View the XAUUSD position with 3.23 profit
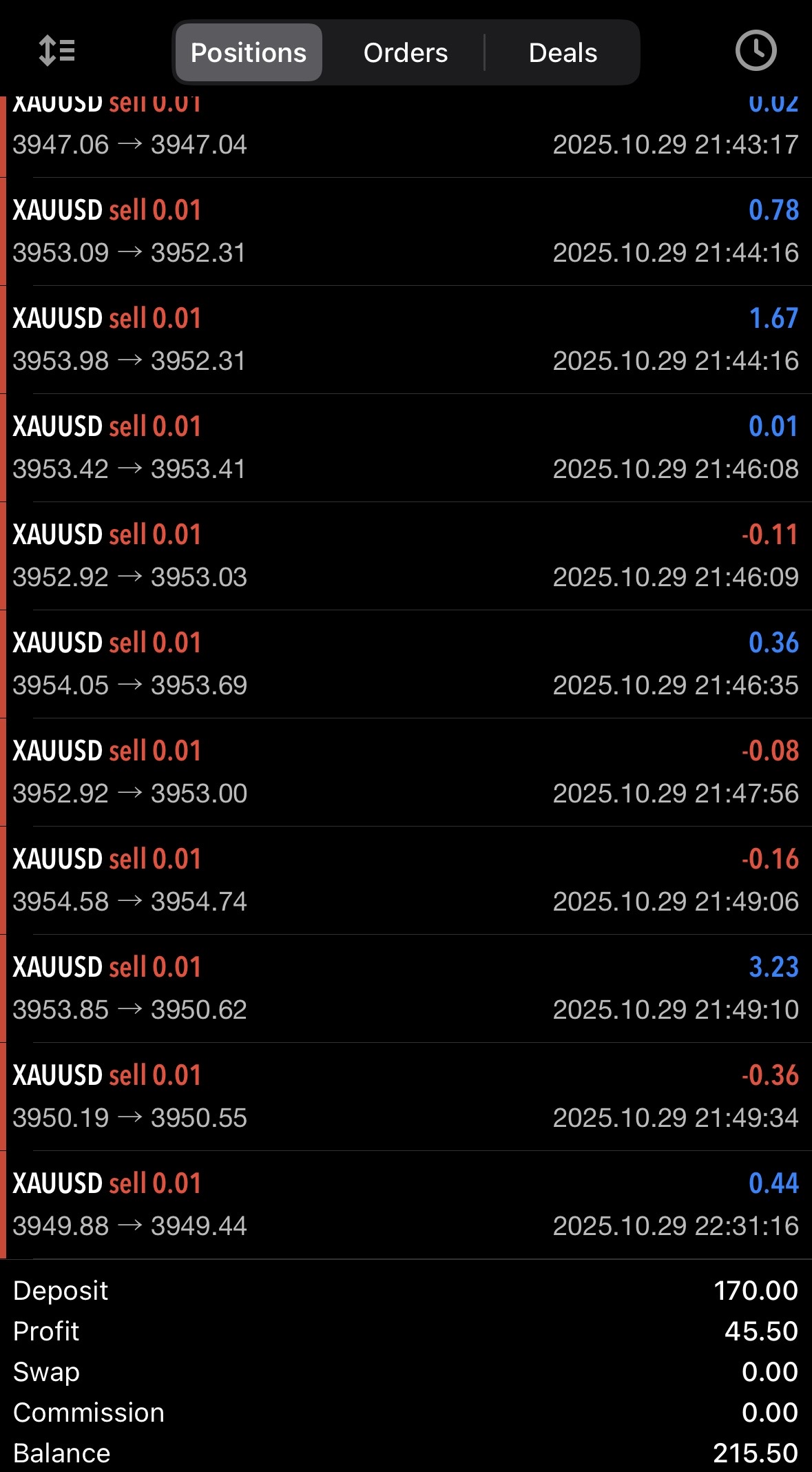 [406, 988]
